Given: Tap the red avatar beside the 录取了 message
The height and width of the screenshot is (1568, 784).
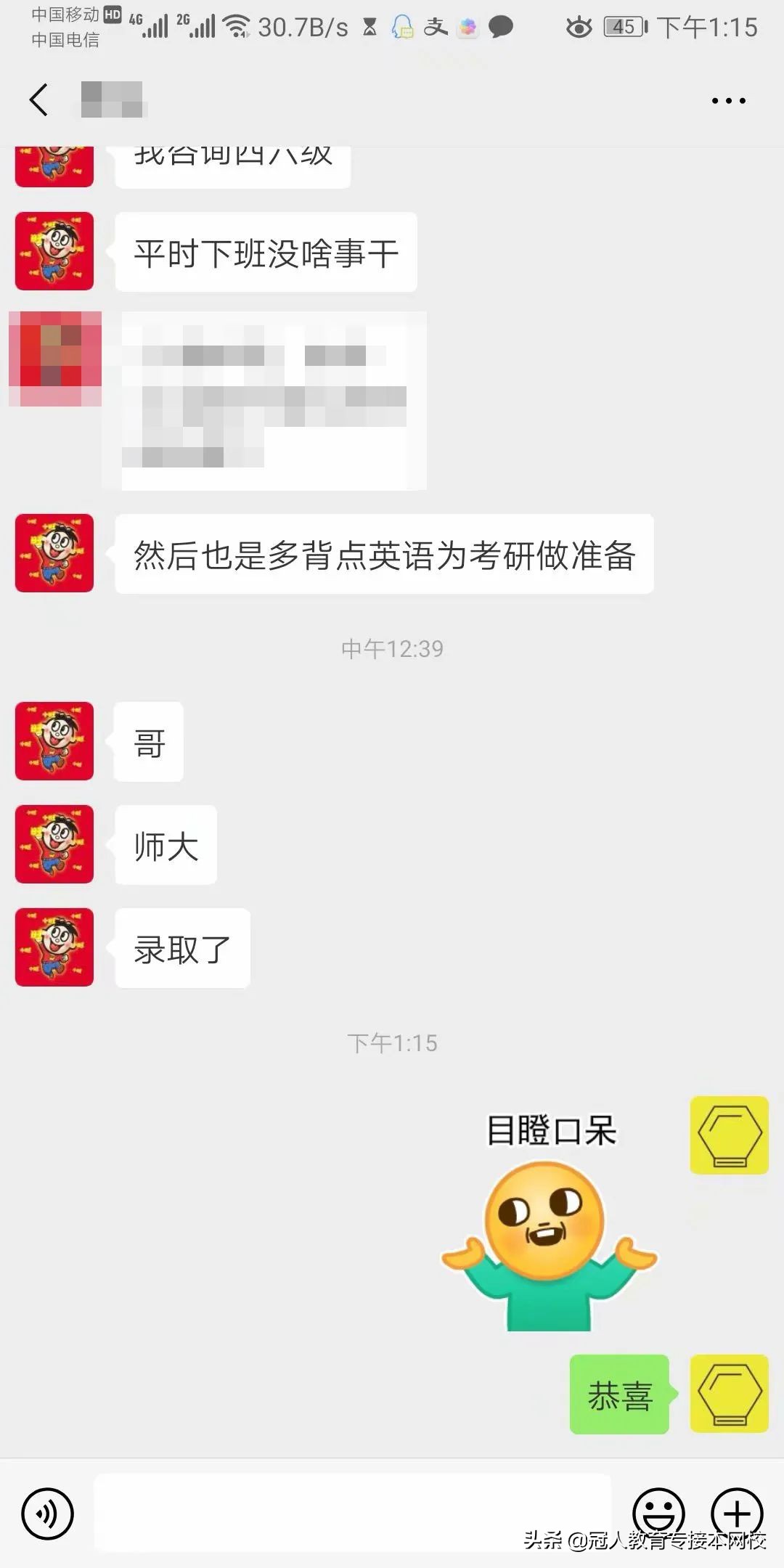Looking at the screenshot, I should coord(54,947).
